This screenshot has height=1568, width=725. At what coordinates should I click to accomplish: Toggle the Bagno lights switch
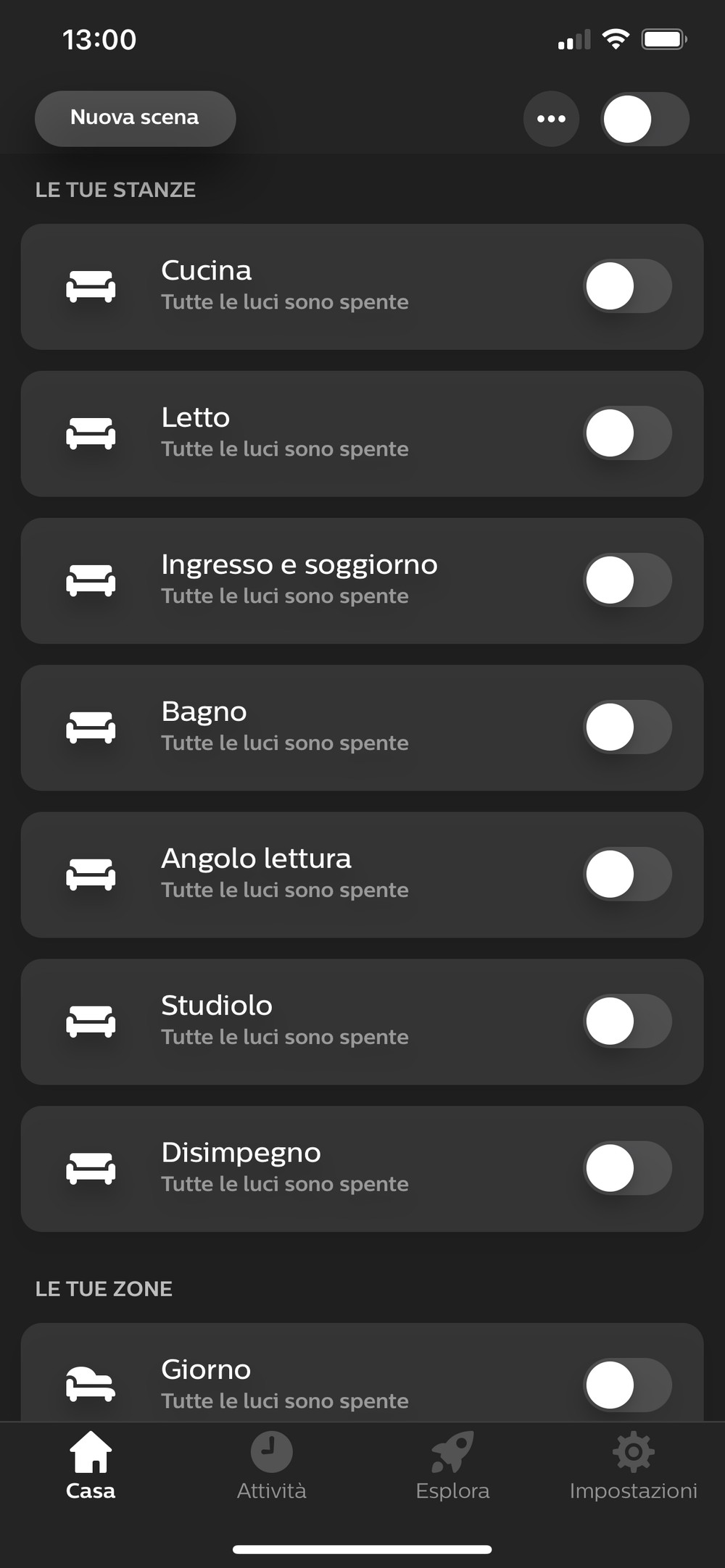click(627, 727)
